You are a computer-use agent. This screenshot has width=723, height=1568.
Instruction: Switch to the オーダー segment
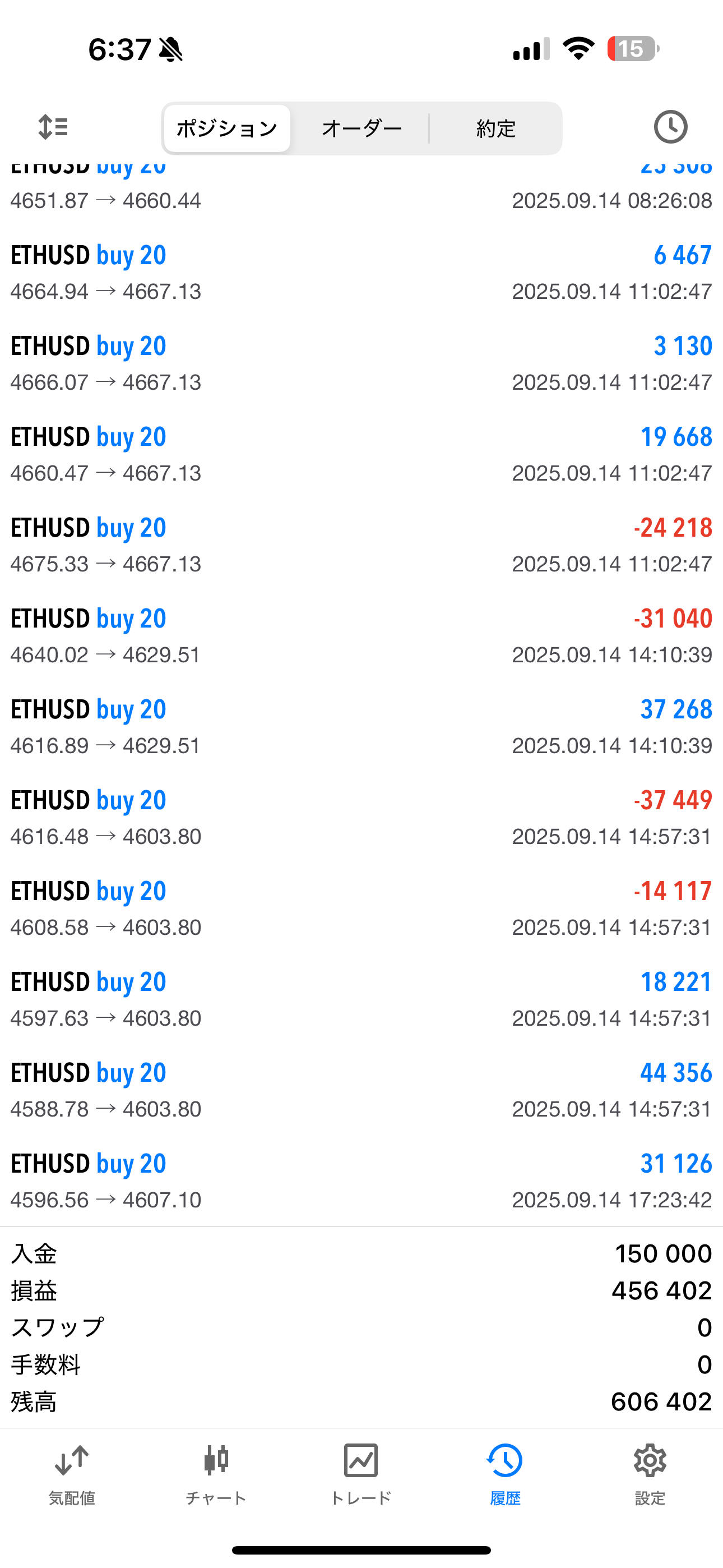361,128
